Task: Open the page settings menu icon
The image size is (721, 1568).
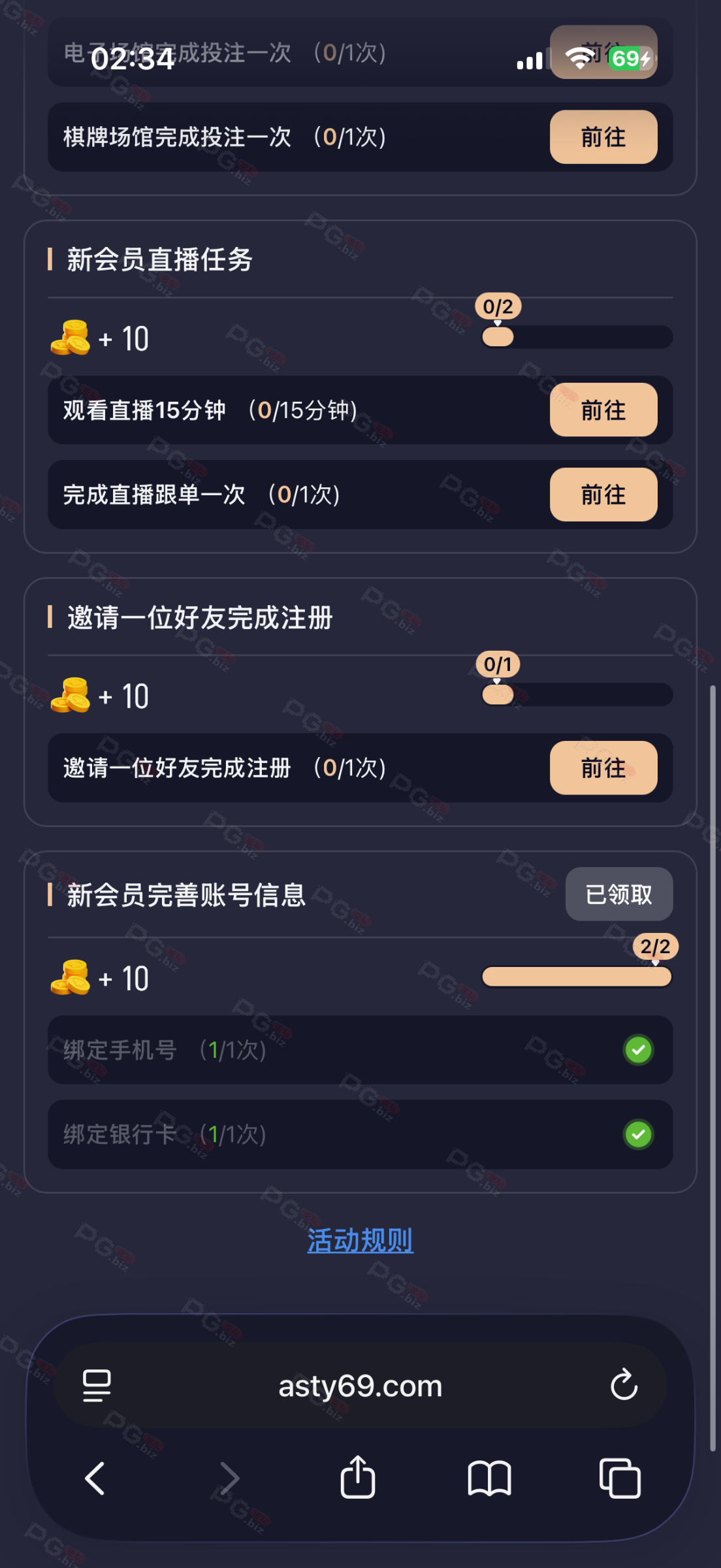Action: [97, 1385]
